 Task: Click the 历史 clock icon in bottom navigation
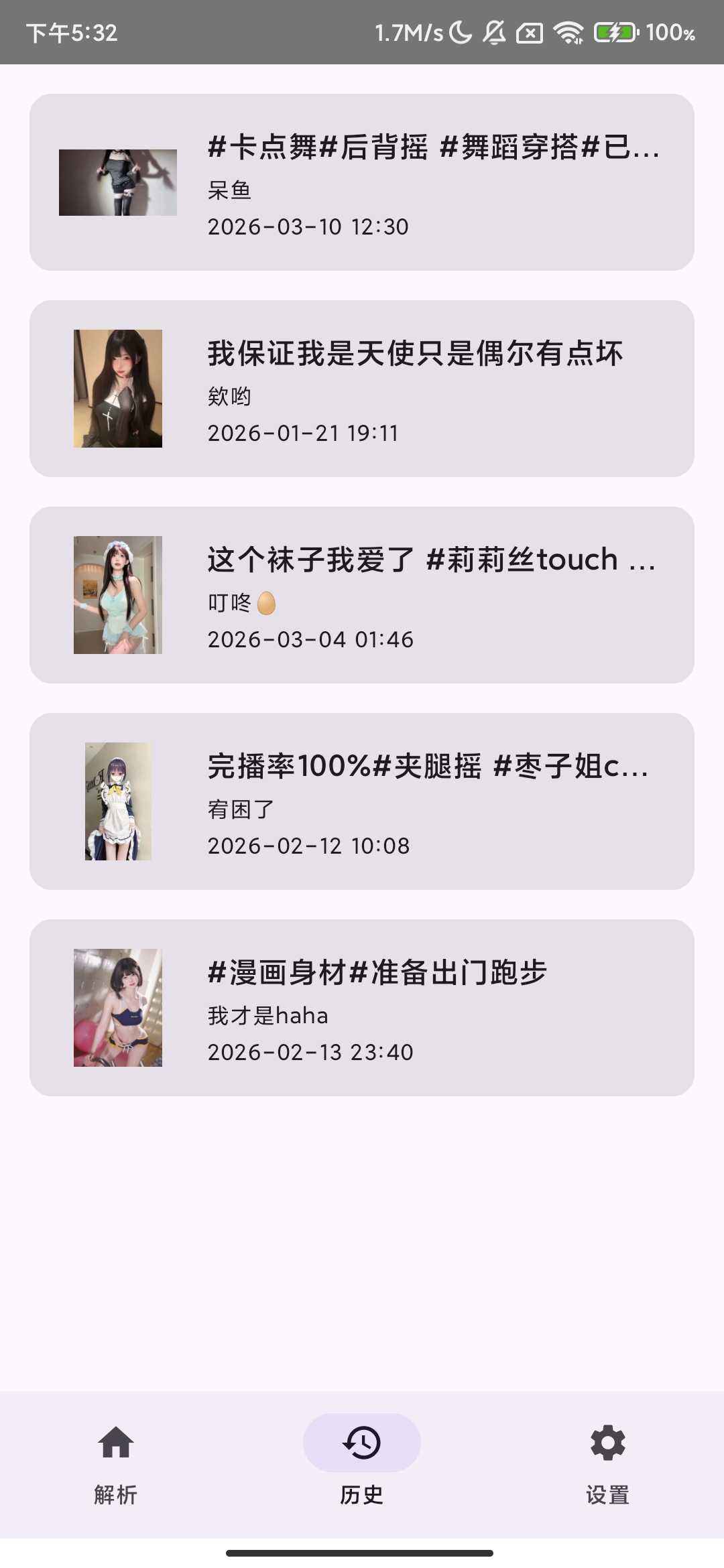click(362, 1442)
